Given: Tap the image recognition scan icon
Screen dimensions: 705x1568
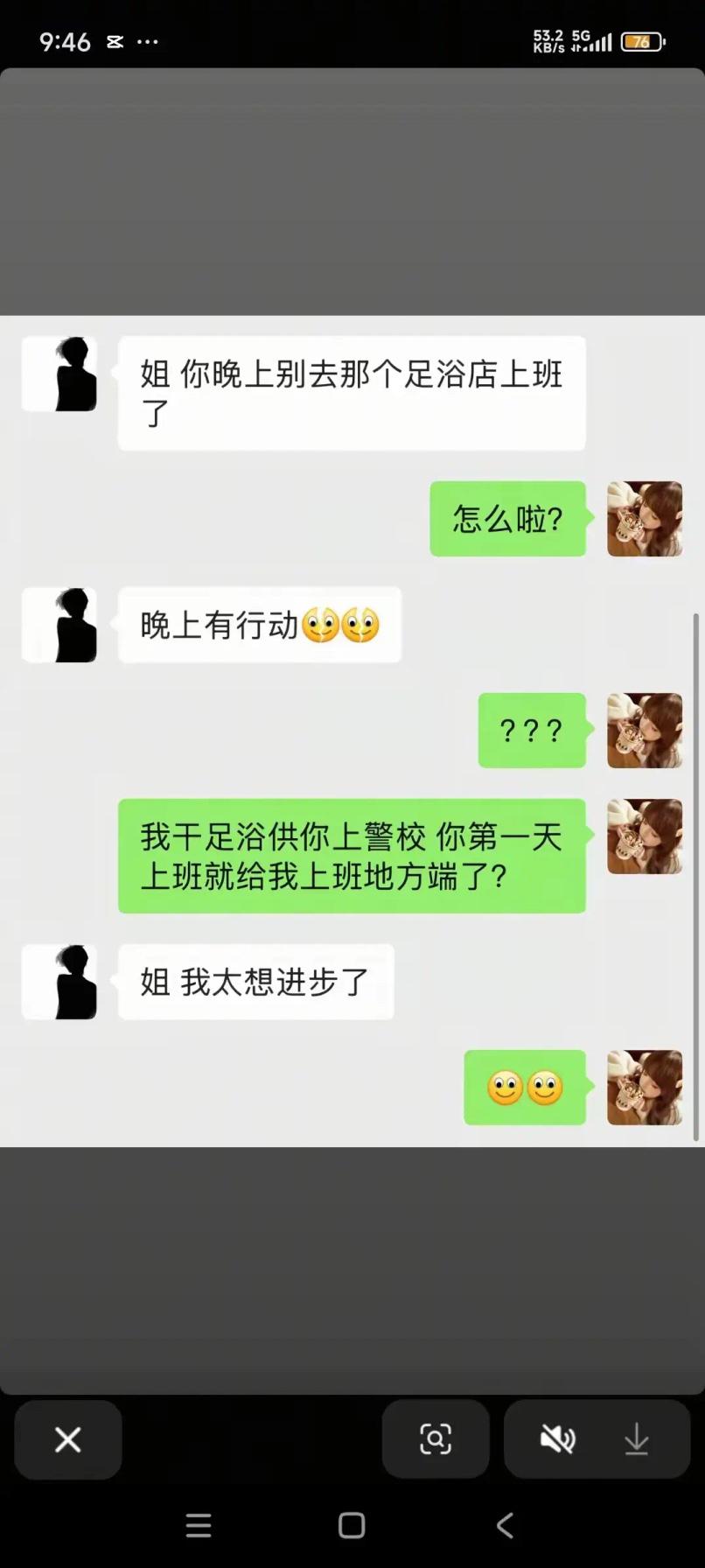Looking at the screenshot, I should click(x=436, y=1438).
